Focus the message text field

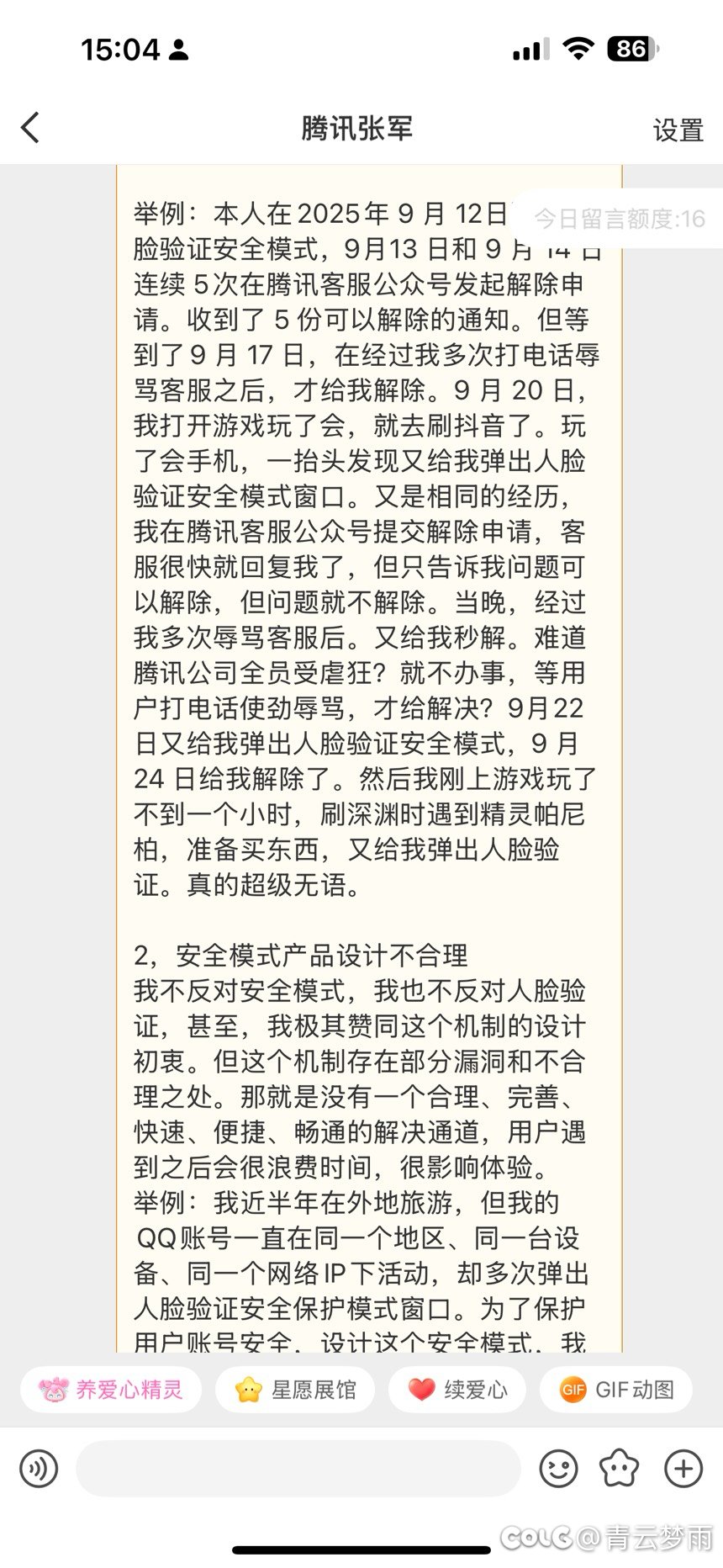tap(298, 1469)
